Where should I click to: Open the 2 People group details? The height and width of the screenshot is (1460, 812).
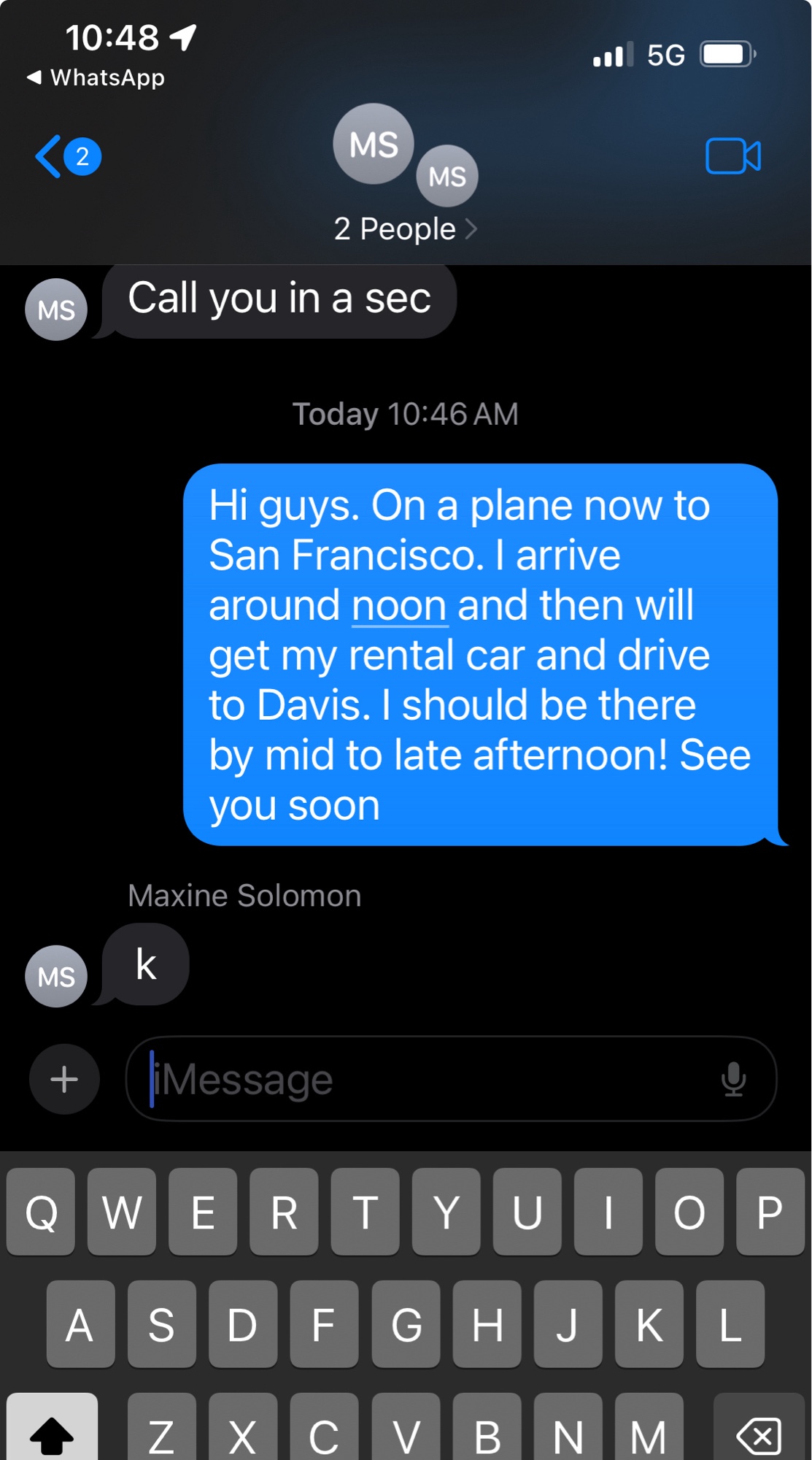(405, 229)
